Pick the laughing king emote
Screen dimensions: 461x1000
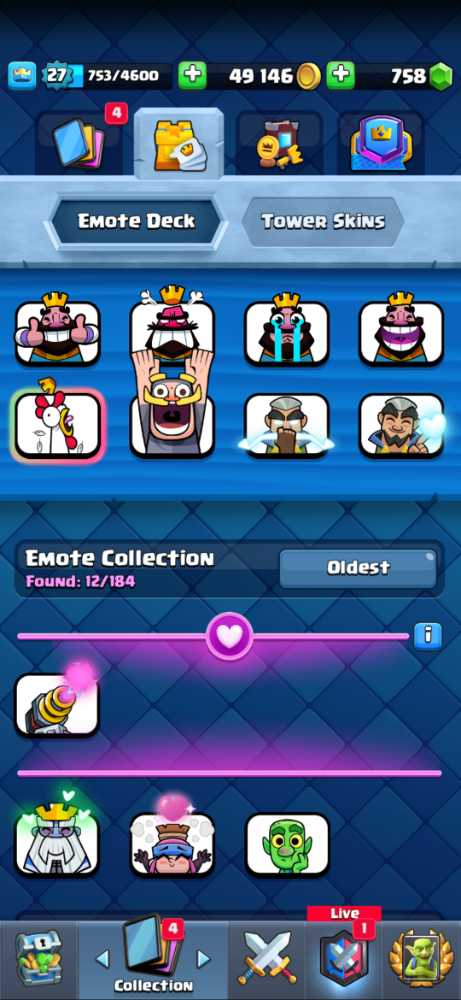click(x=401, y=330)
